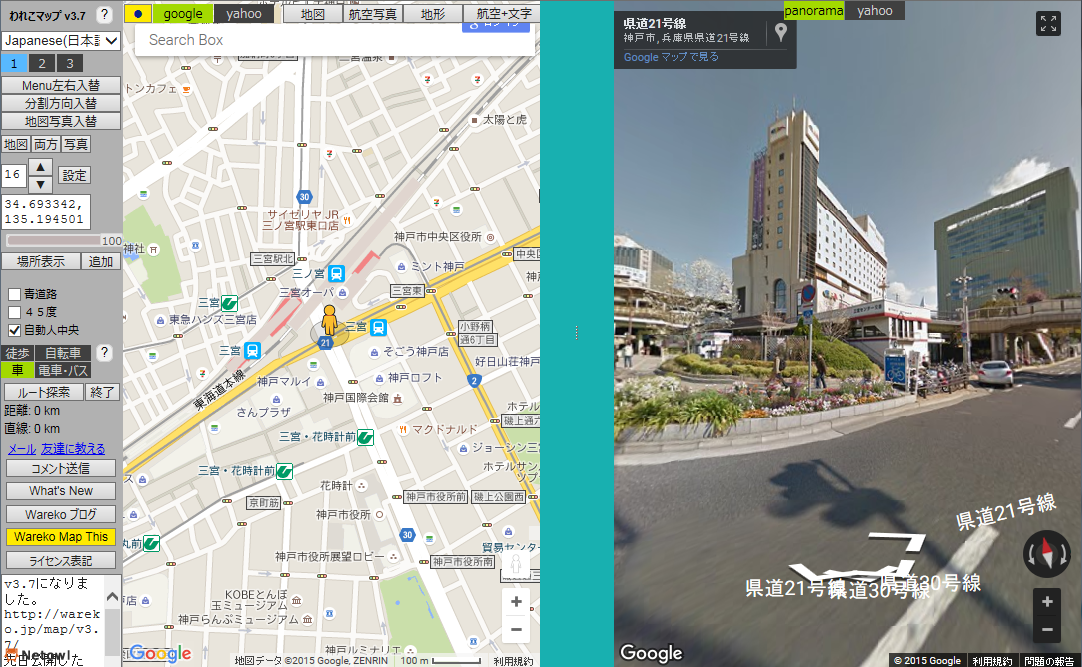Switch the map to 航空写真 view
Viewport: 1082px width, 667px height.
(373, 14)
